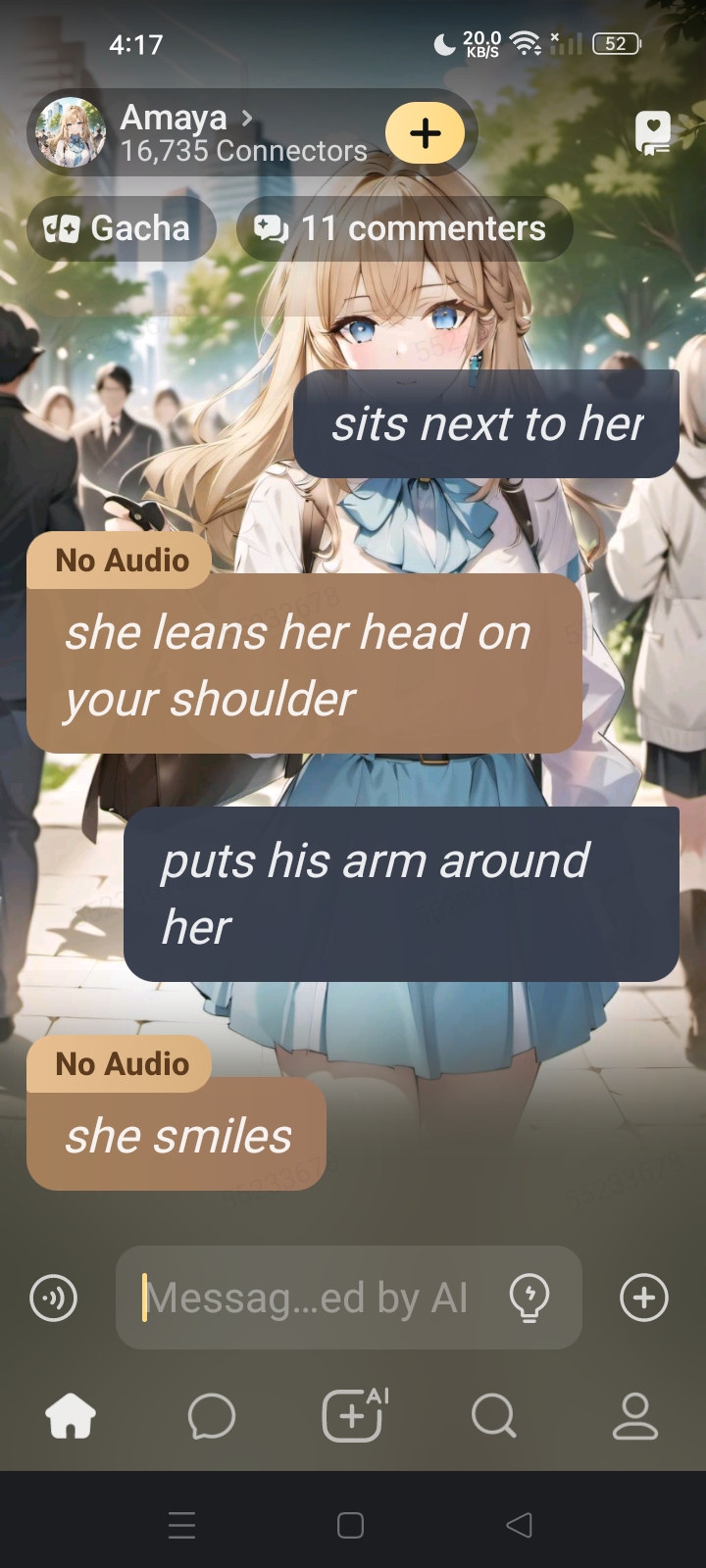Tap the yellow plus connect button
The width and height of the screenshot is (706, 1568).
(425, 133)
